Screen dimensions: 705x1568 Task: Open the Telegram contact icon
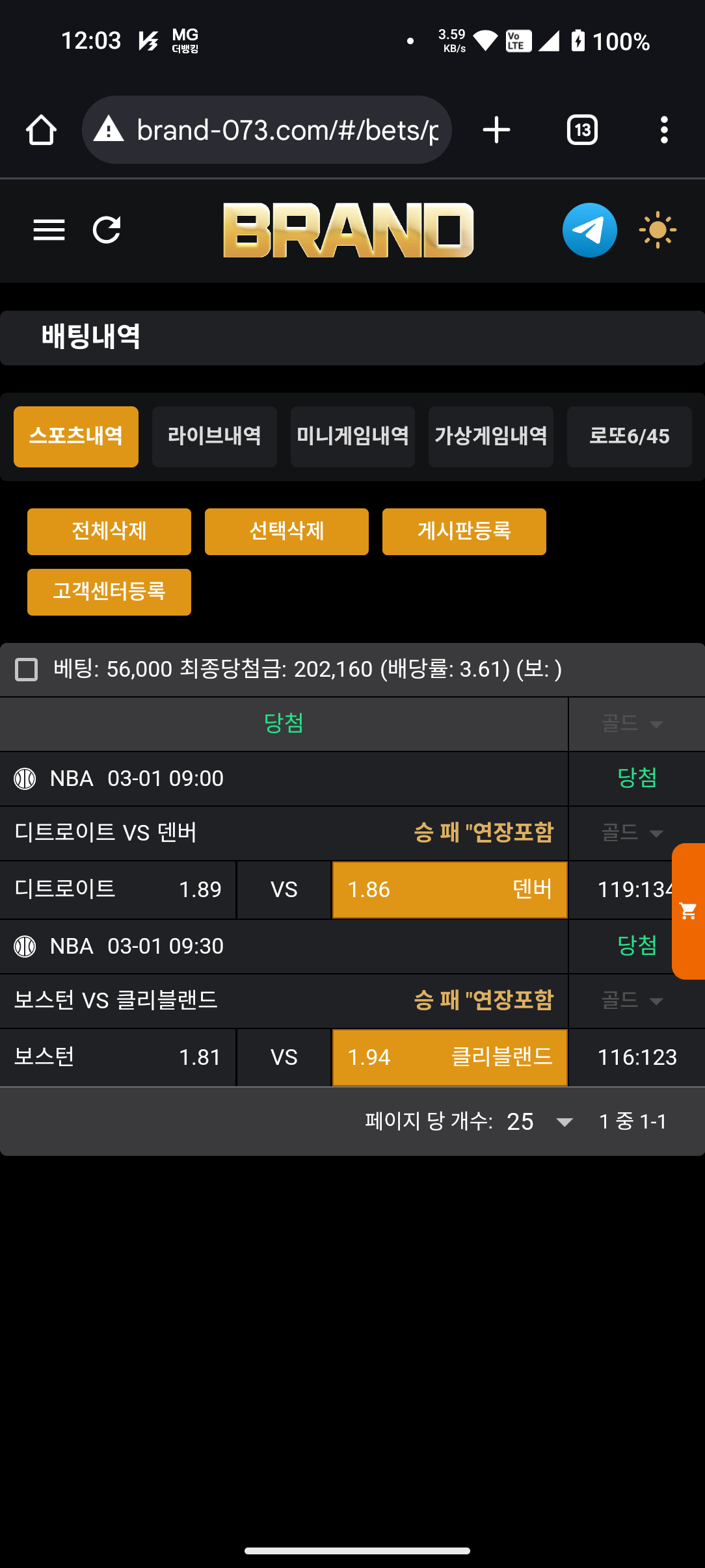[589, 230]
